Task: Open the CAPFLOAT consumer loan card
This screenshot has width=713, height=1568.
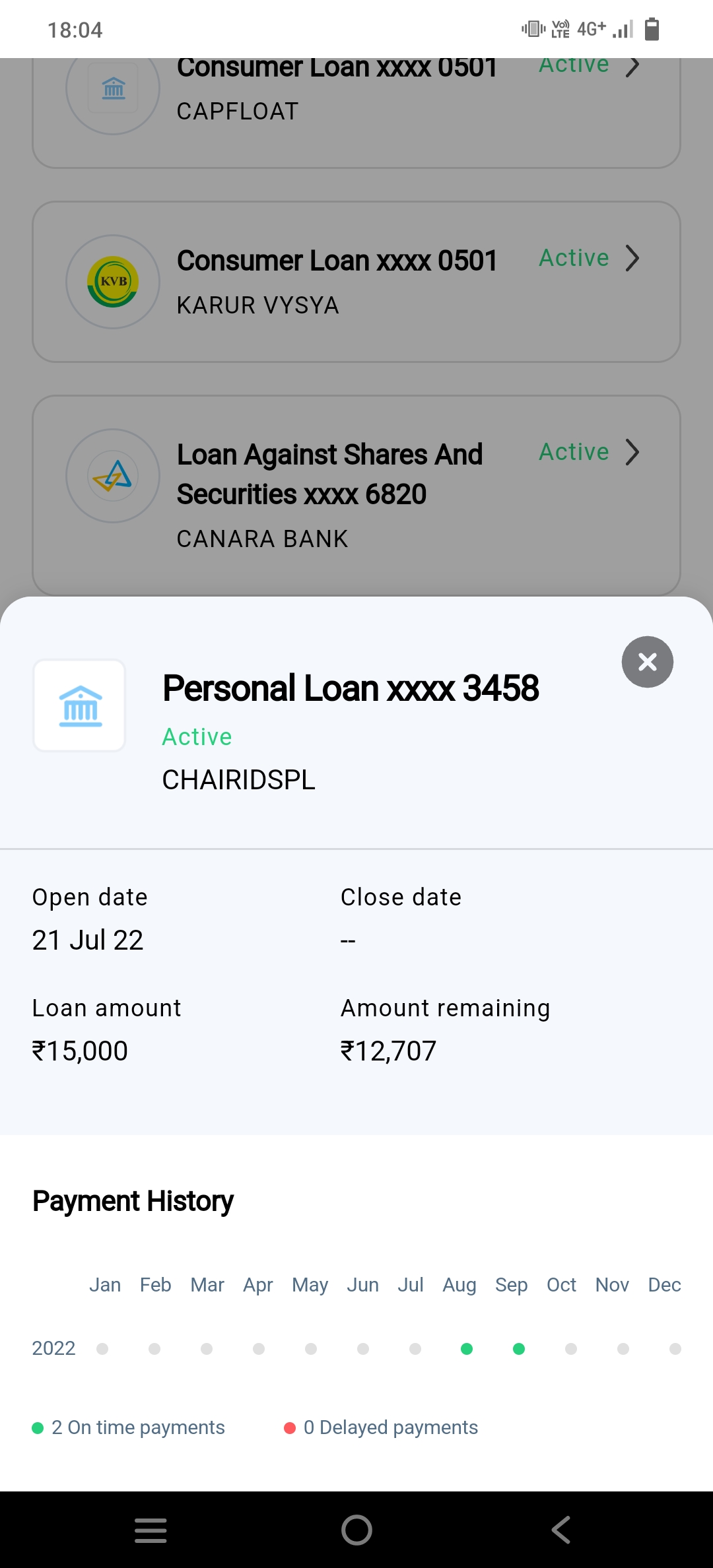Action: coord(356,112)
